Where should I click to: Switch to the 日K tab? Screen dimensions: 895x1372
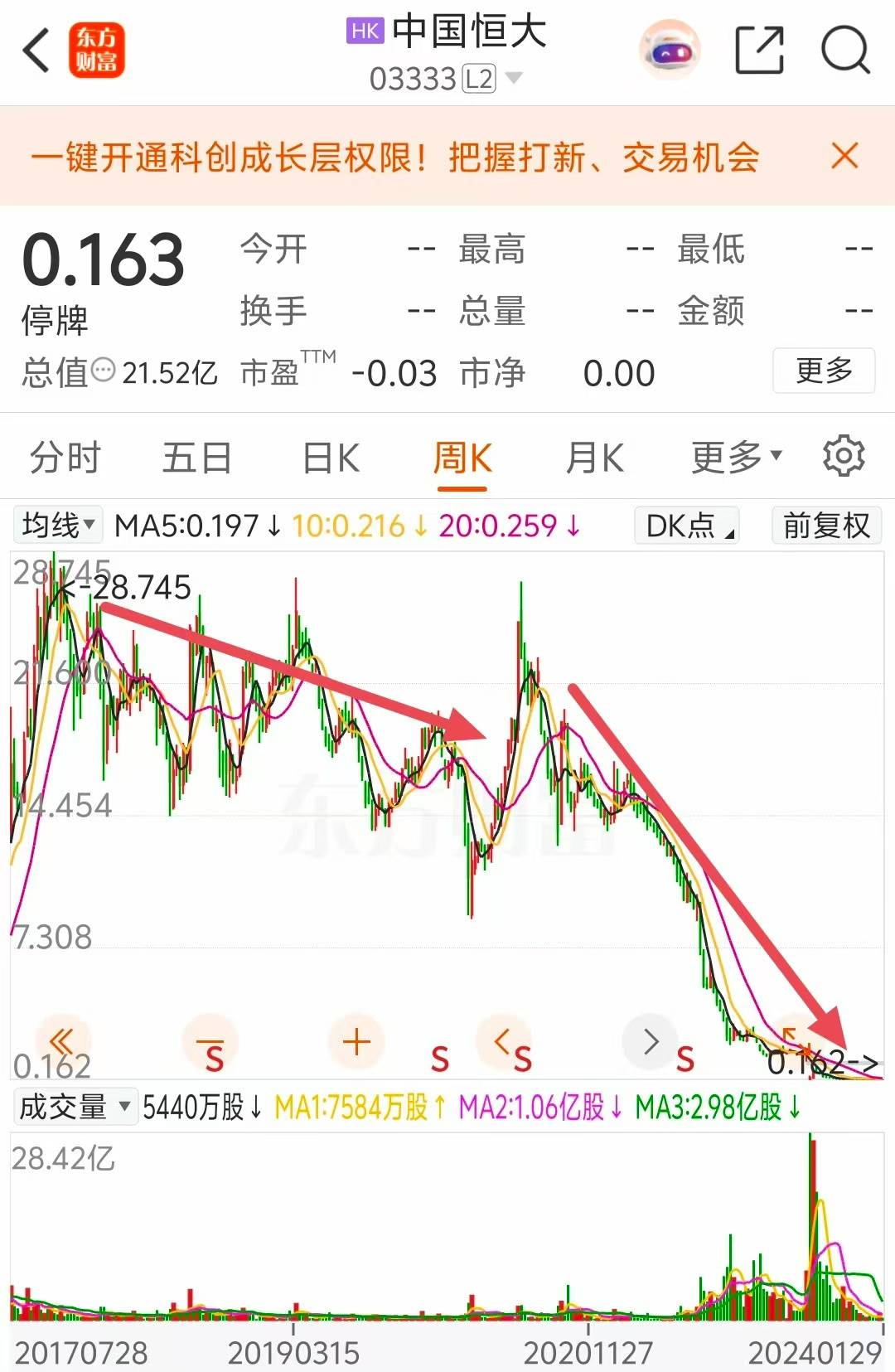329,457
